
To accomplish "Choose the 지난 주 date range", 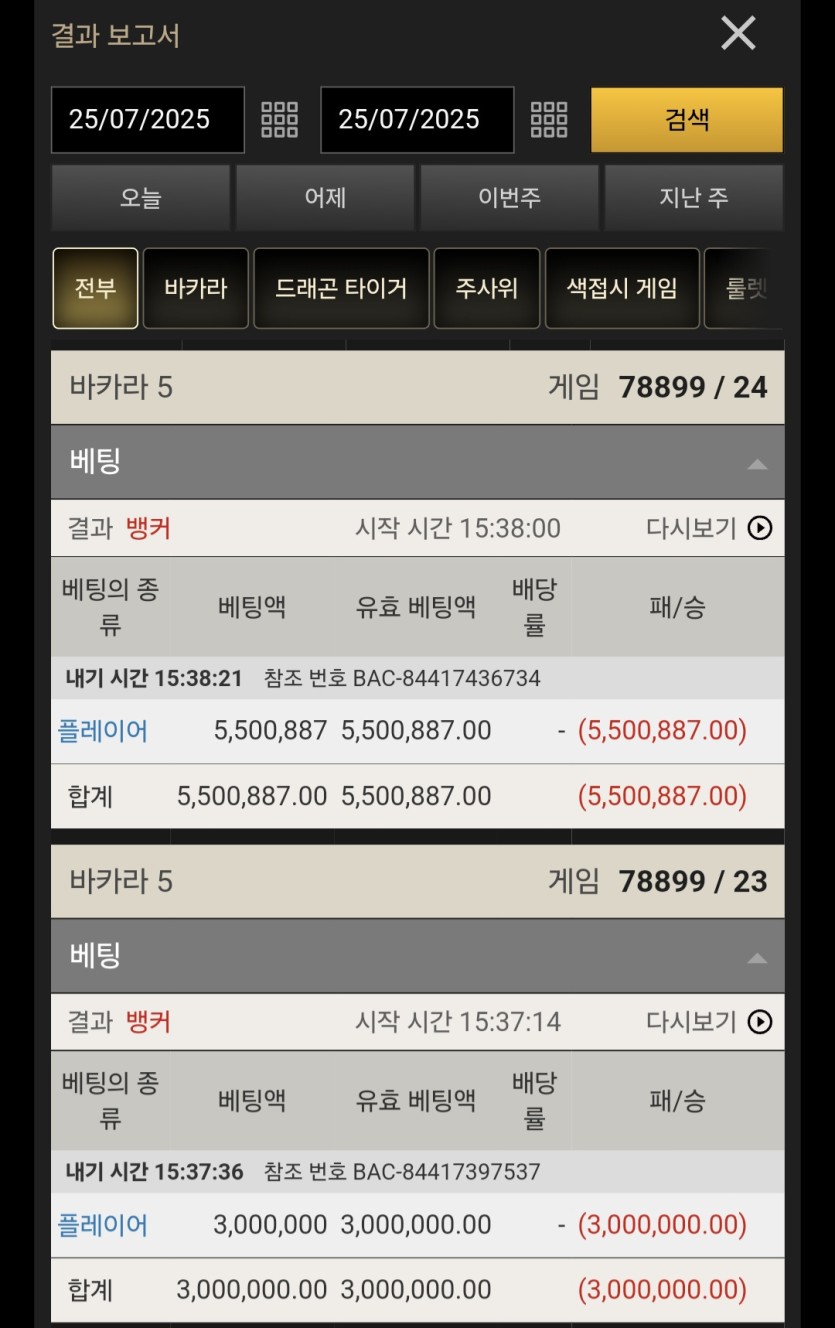I will 693,198.
